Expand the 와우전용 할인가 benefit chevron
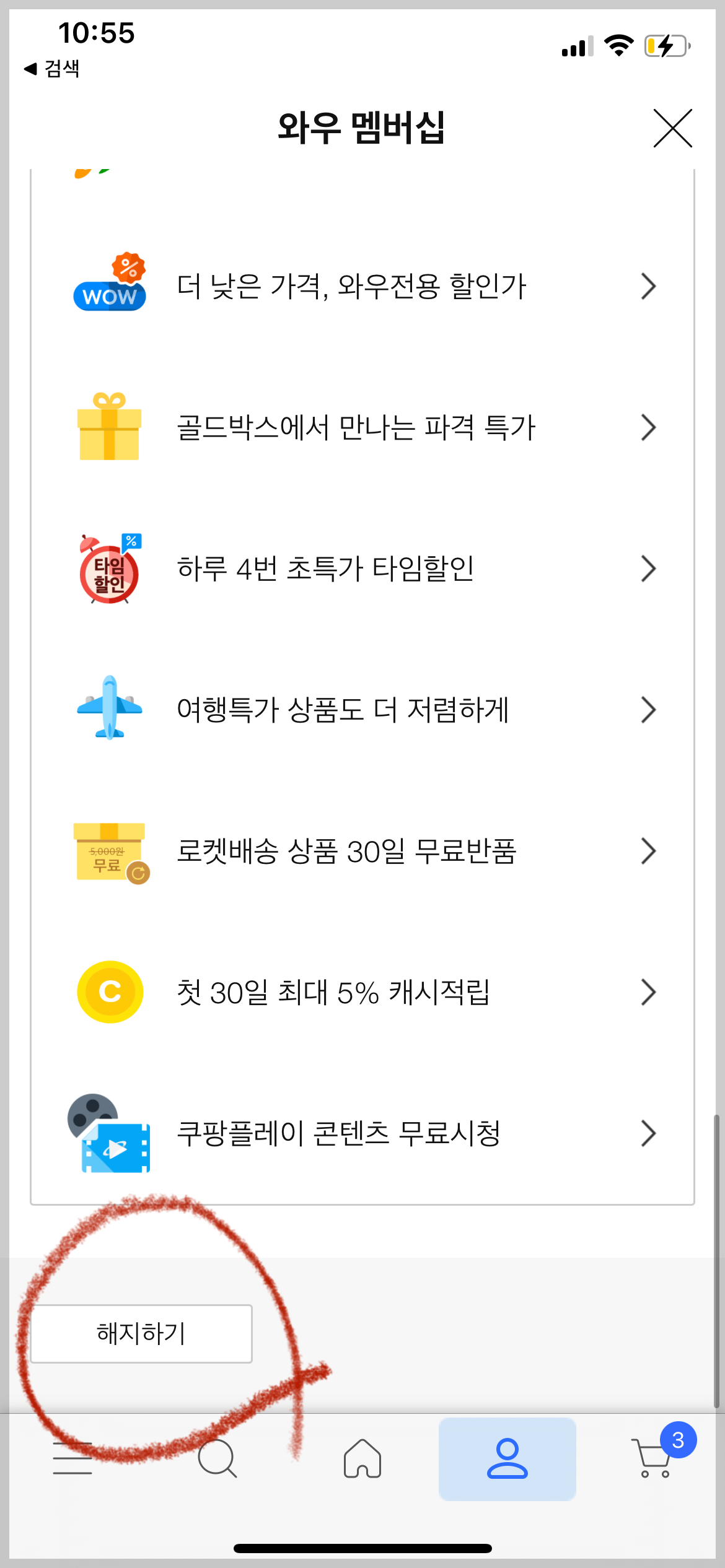This screenshot has height=1568, width=725. click(648, 285)
